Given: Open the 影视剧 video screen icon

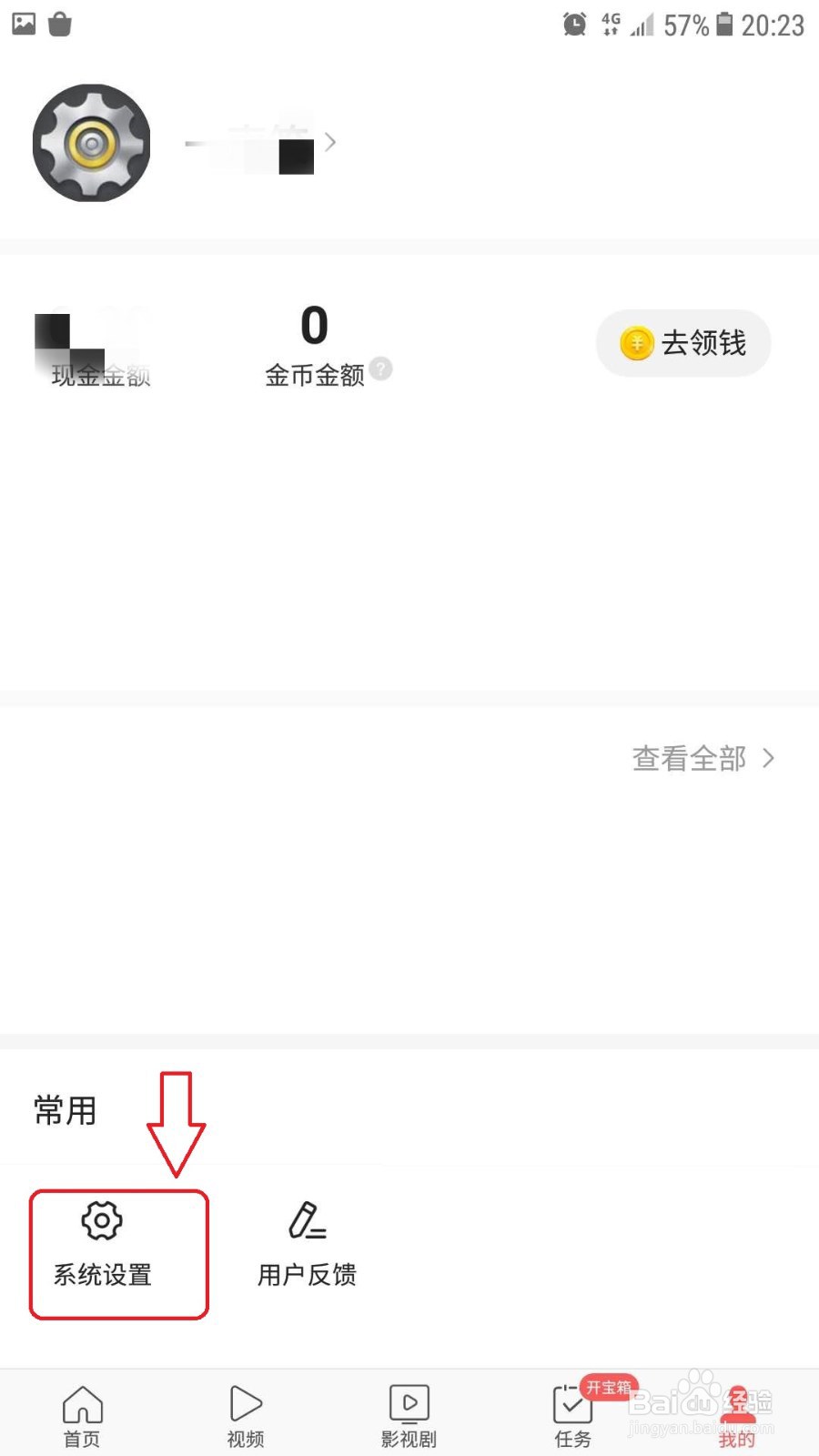Looking at the screenshot, I should pyautogui.click(x=409, y=1404).
